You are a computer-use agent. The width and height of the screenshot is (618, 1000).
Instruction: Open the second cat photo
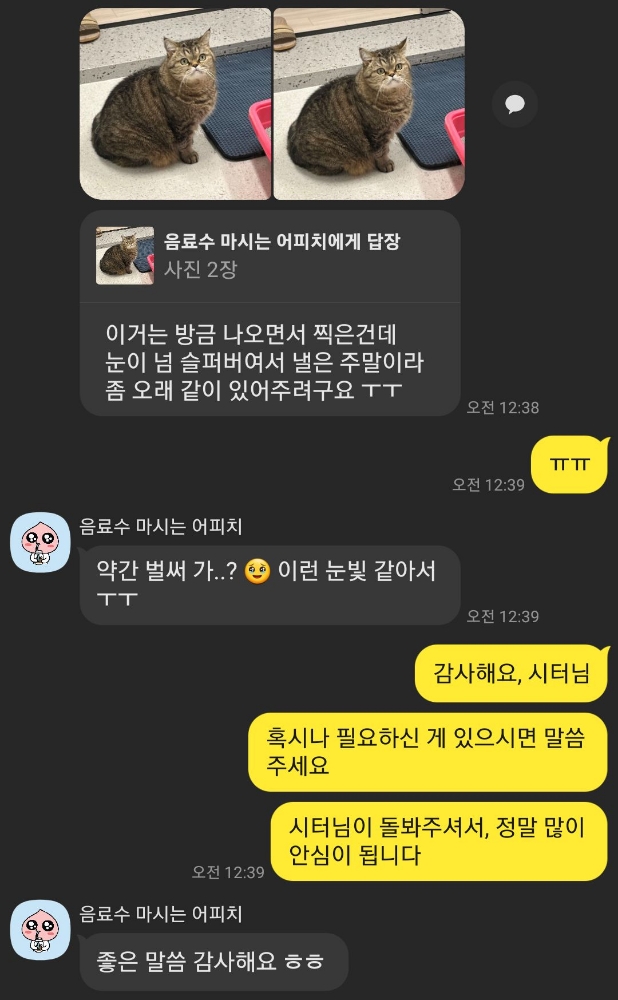[369, 104]
